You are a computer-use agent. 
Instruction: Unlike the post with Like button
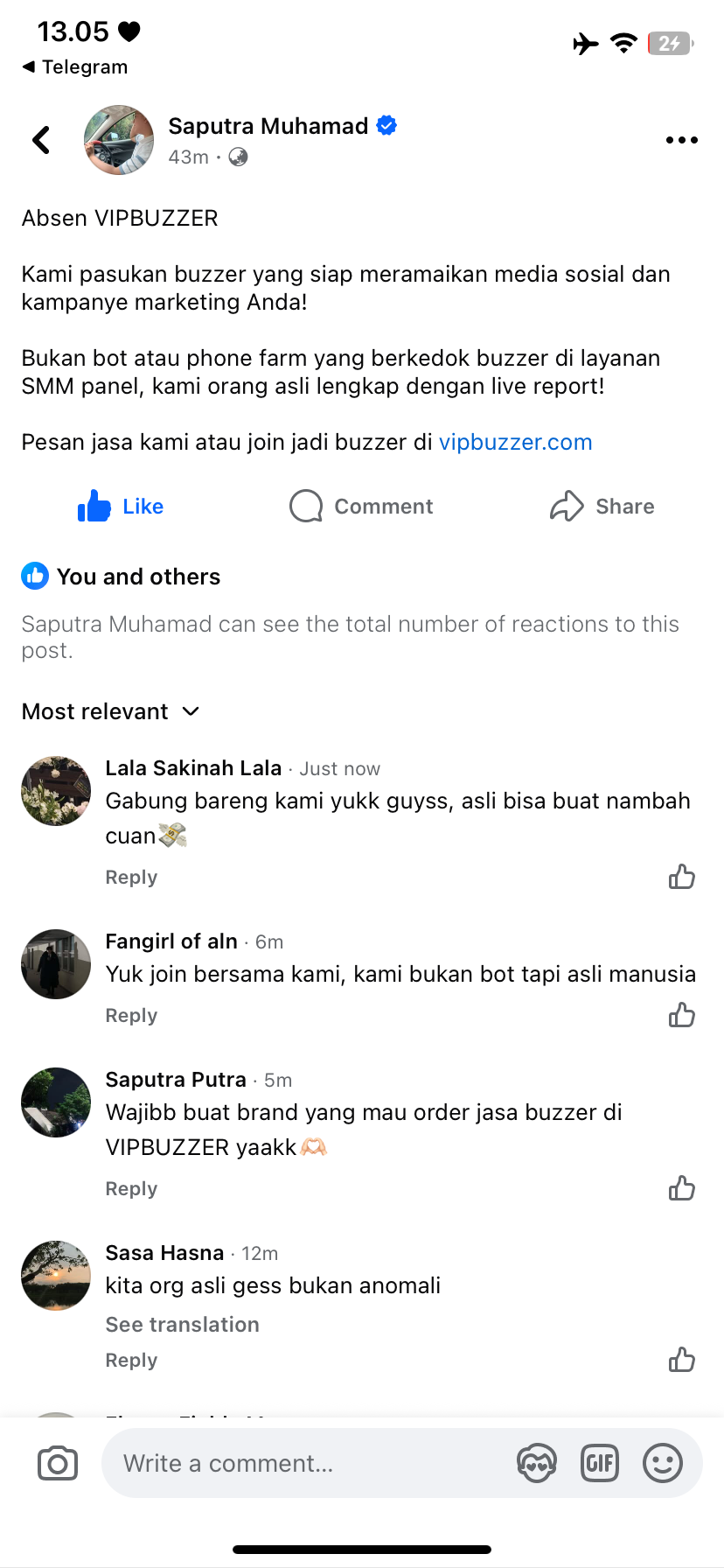coord(121,507)
